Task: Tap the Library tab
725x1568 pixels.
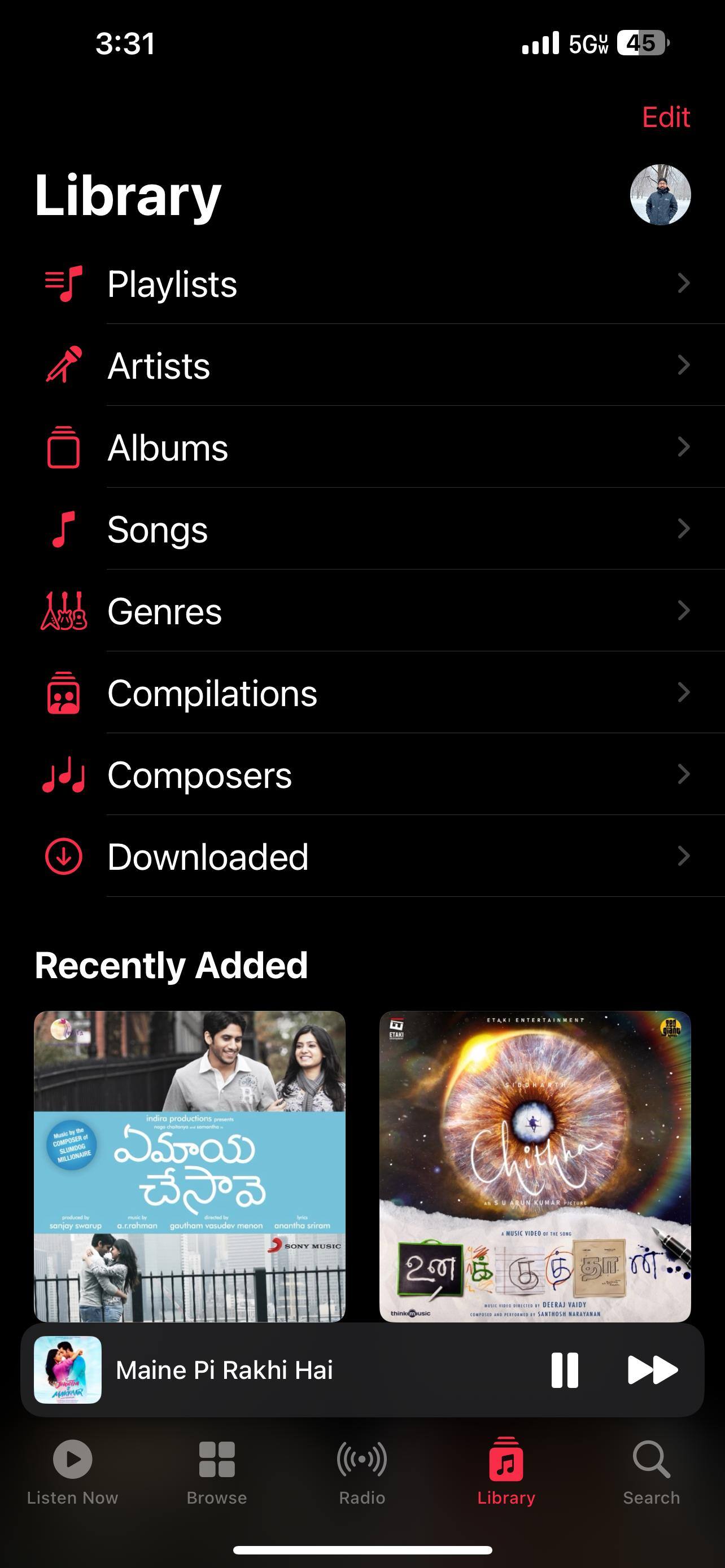Action: click(506, 1470)
